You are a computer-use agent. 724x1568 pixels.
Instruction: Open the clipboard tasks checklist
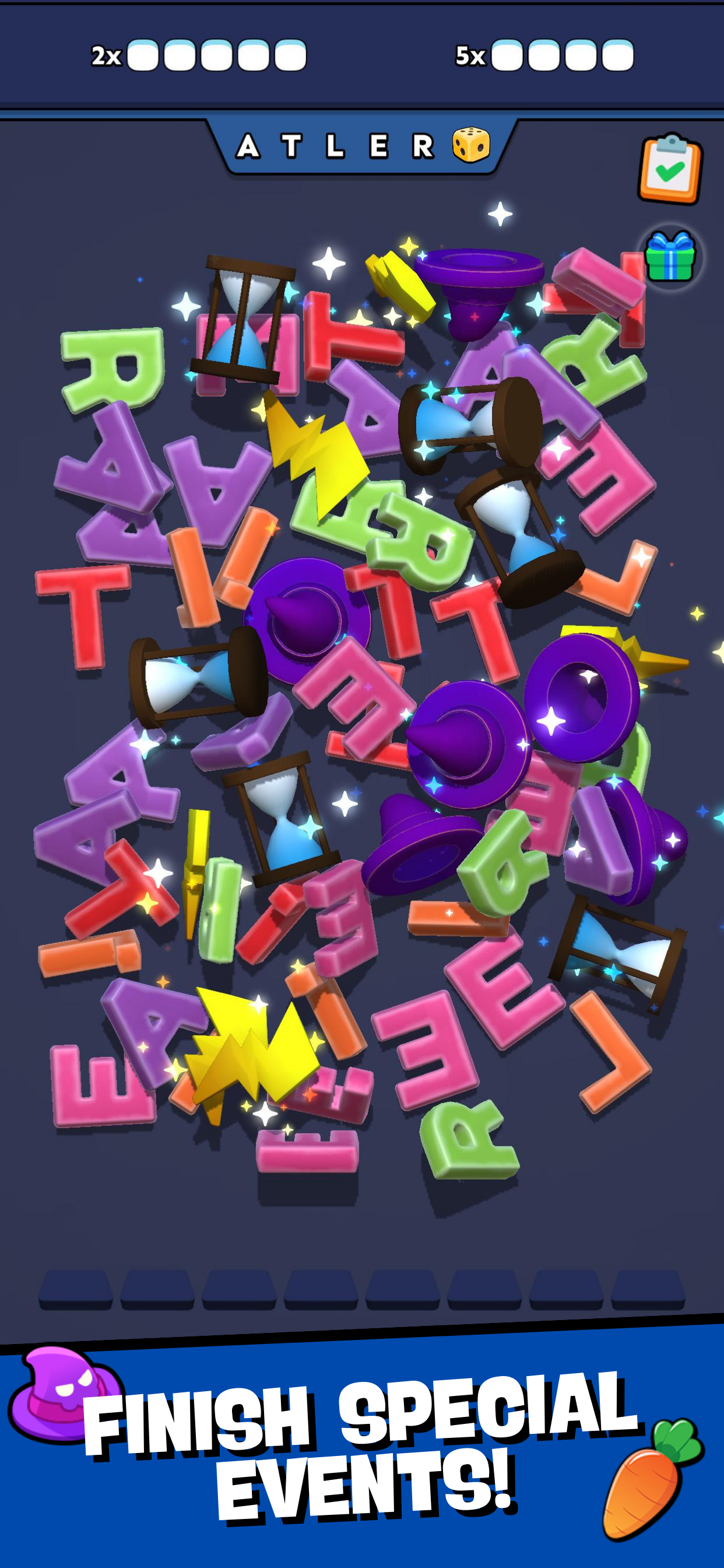tap(670, 170)
